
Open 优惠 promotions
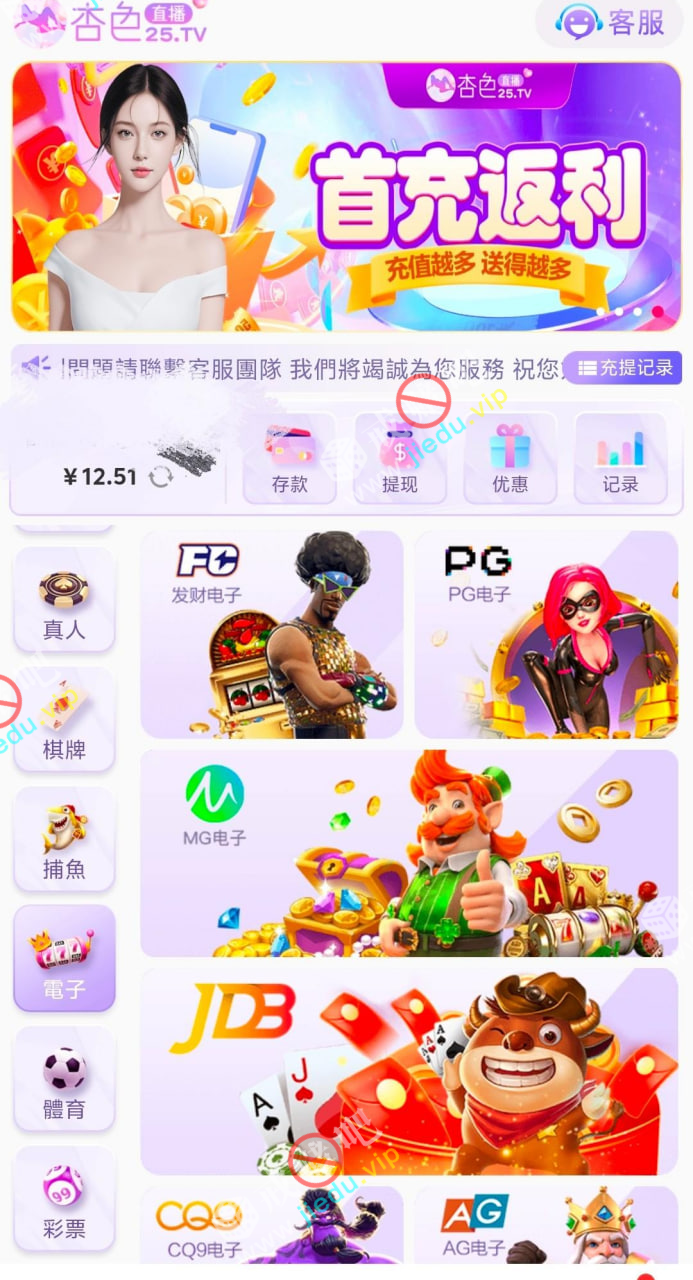[510, 458]
